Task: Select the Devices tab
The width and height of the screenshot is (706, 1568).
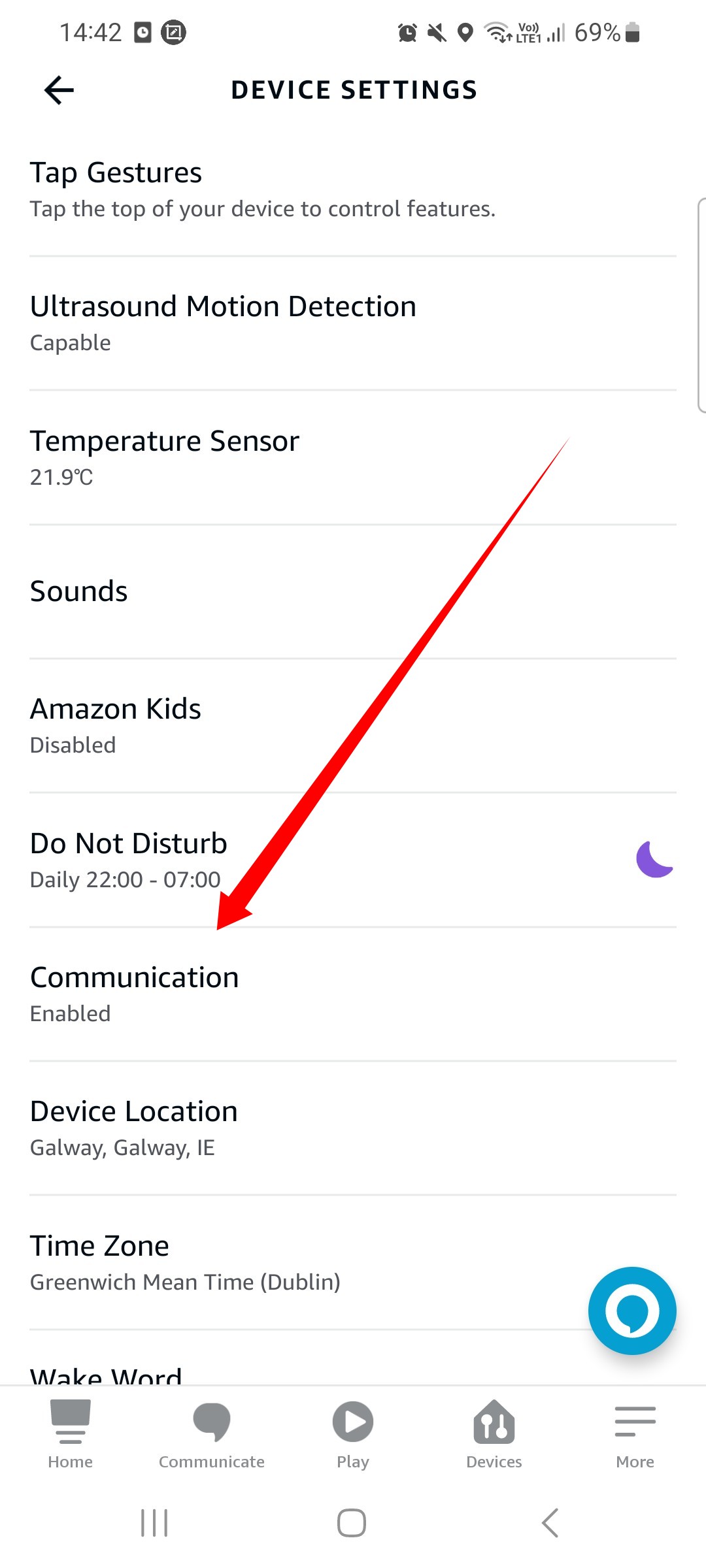Action: point(494,1434)
